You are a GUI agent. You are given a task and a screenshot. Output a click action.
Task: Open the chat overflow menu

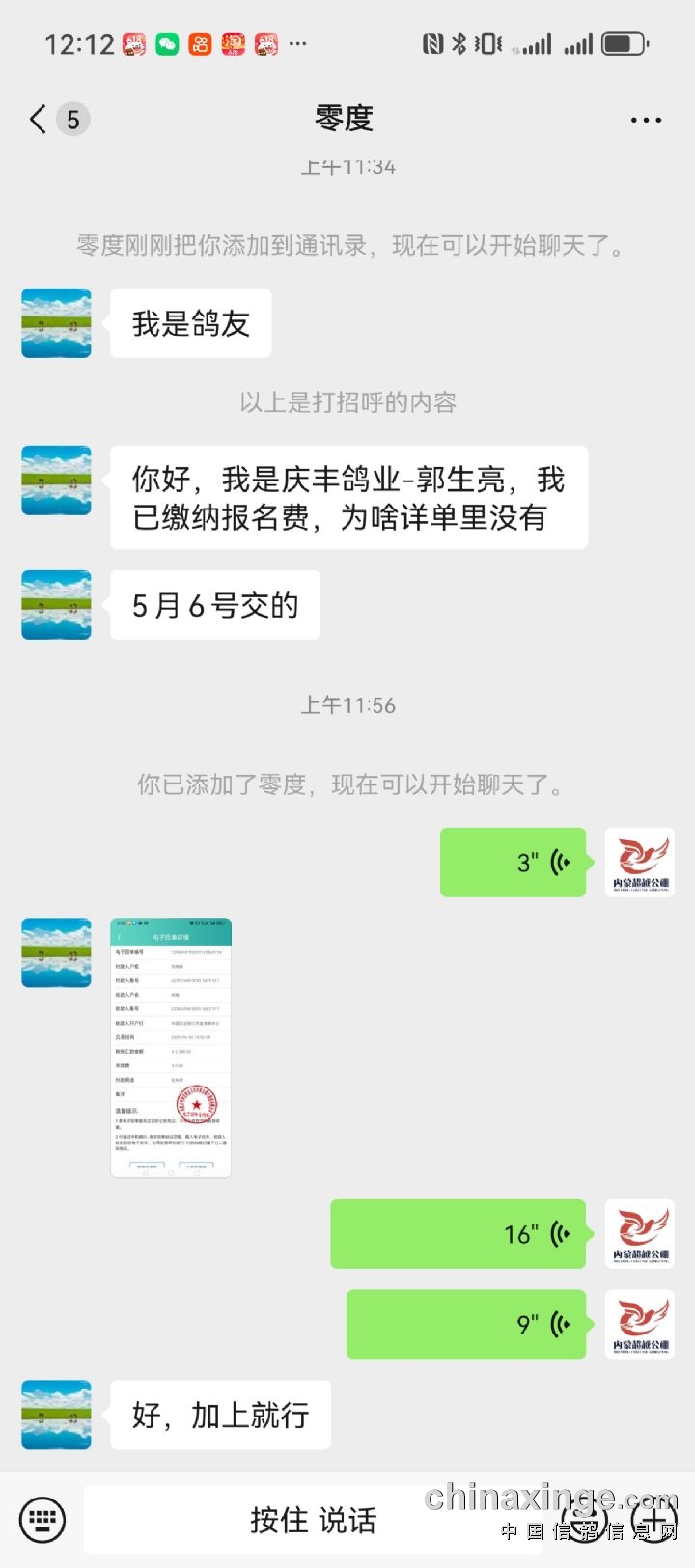[645, 120]
